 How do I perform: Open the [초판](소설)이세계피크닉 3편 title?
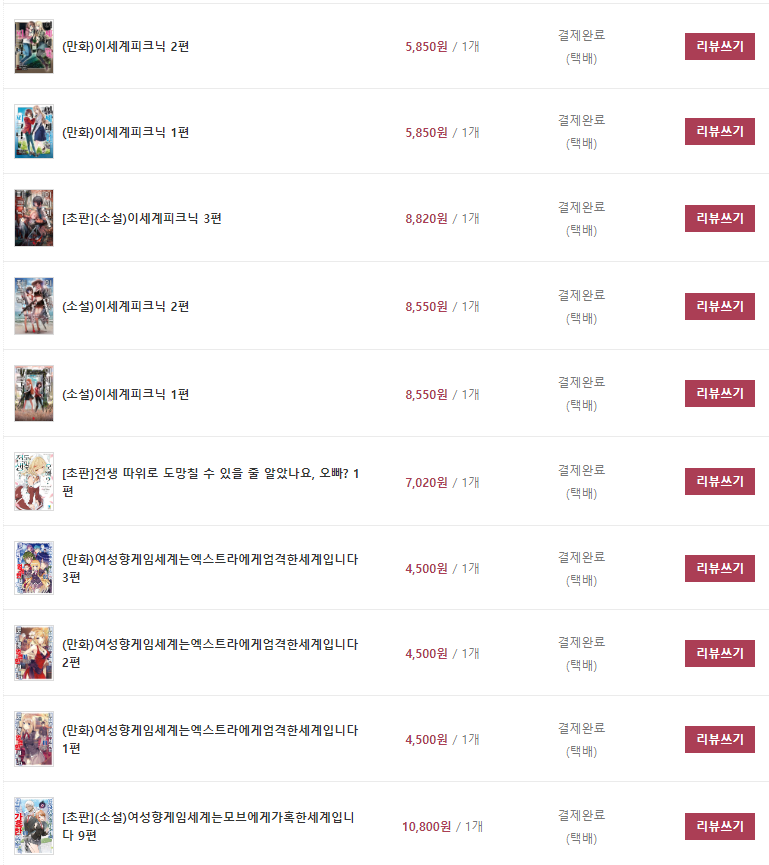pos(142,219)
